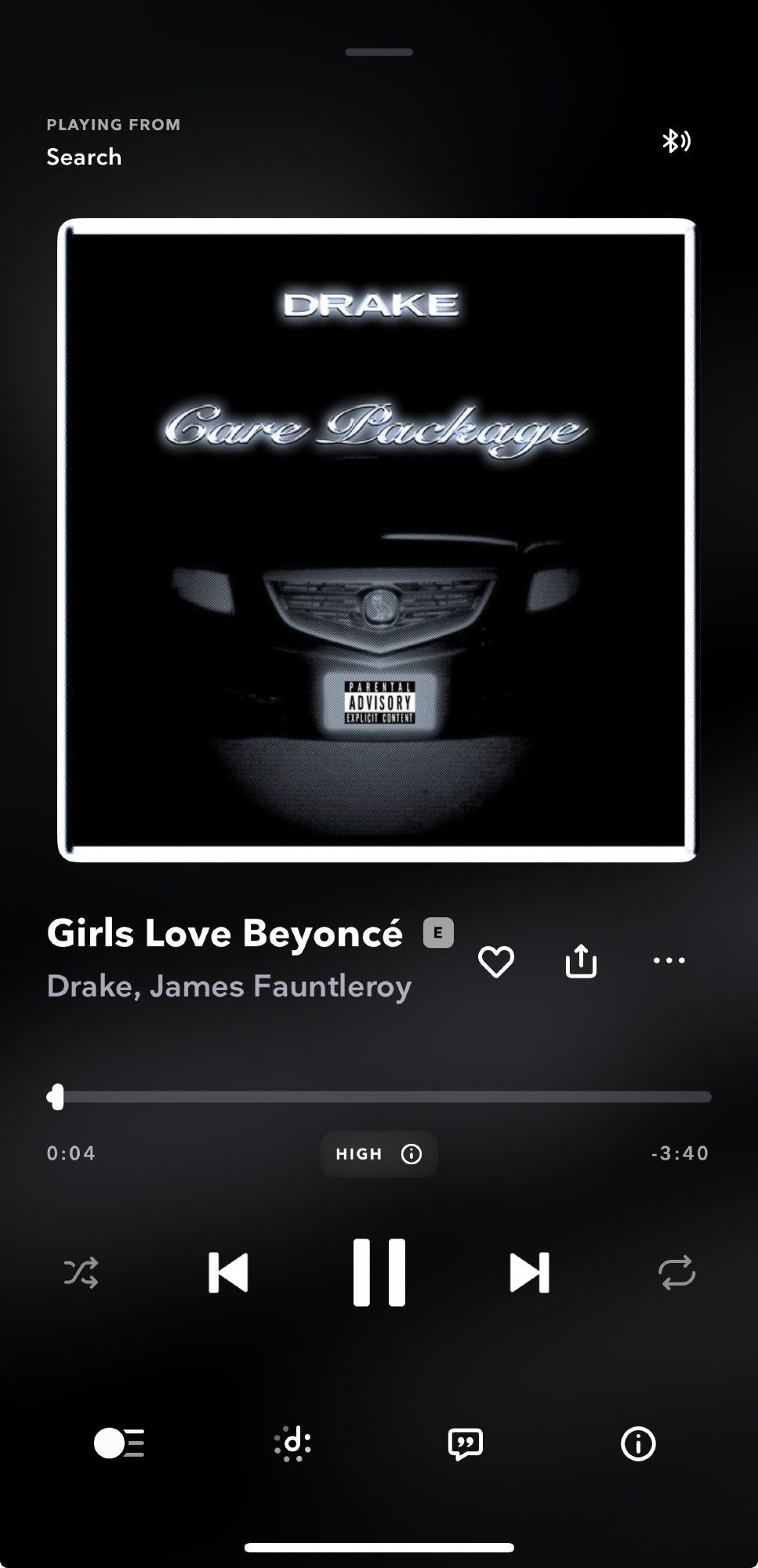This screenshot has width=758, height=1568.
Task: Tap the playback progress bar
Action: [379, 1097]
